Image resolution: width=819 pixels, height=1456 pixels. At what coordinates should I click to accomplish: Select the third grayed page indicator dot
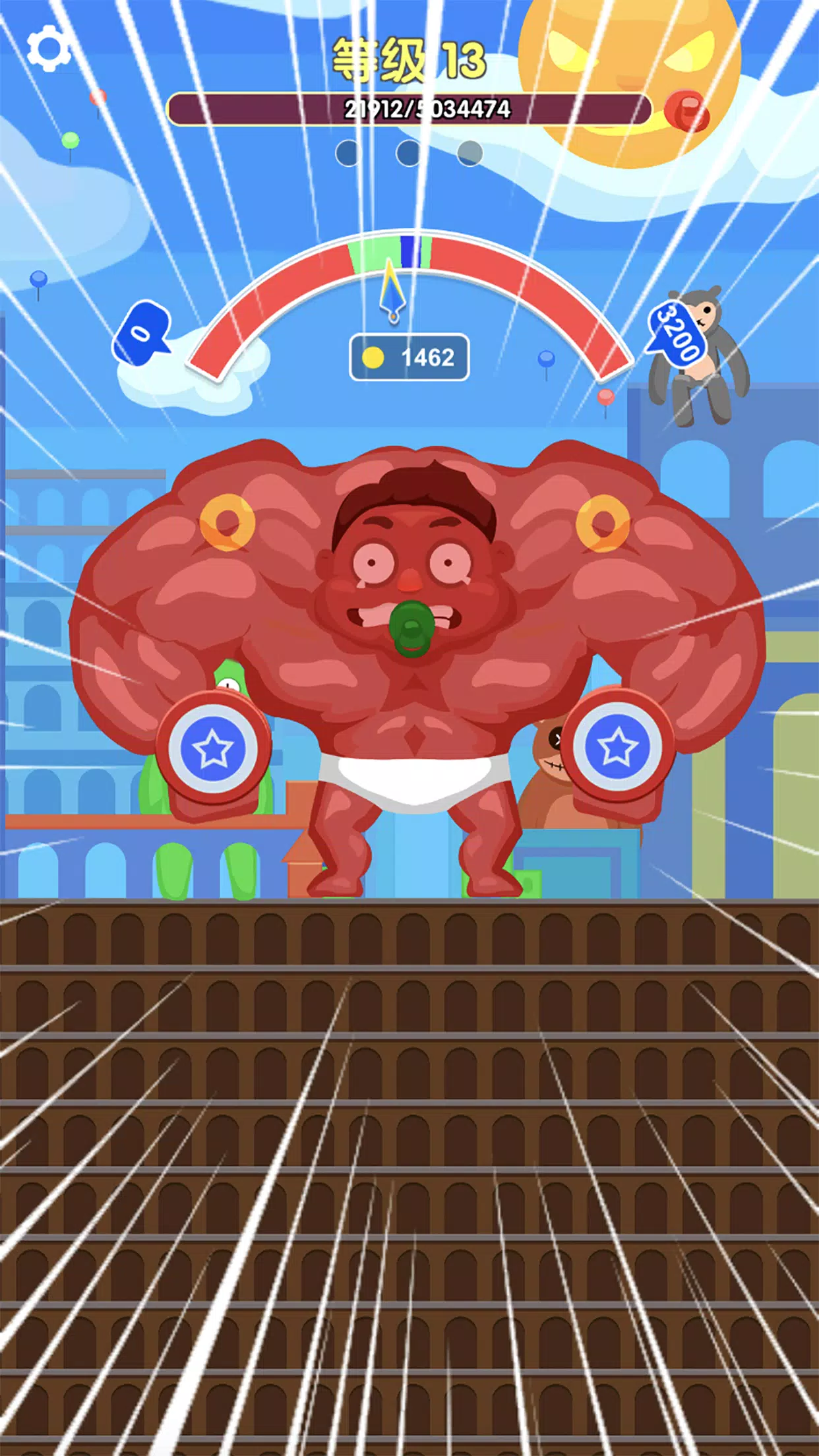click(x=471, y=152)
